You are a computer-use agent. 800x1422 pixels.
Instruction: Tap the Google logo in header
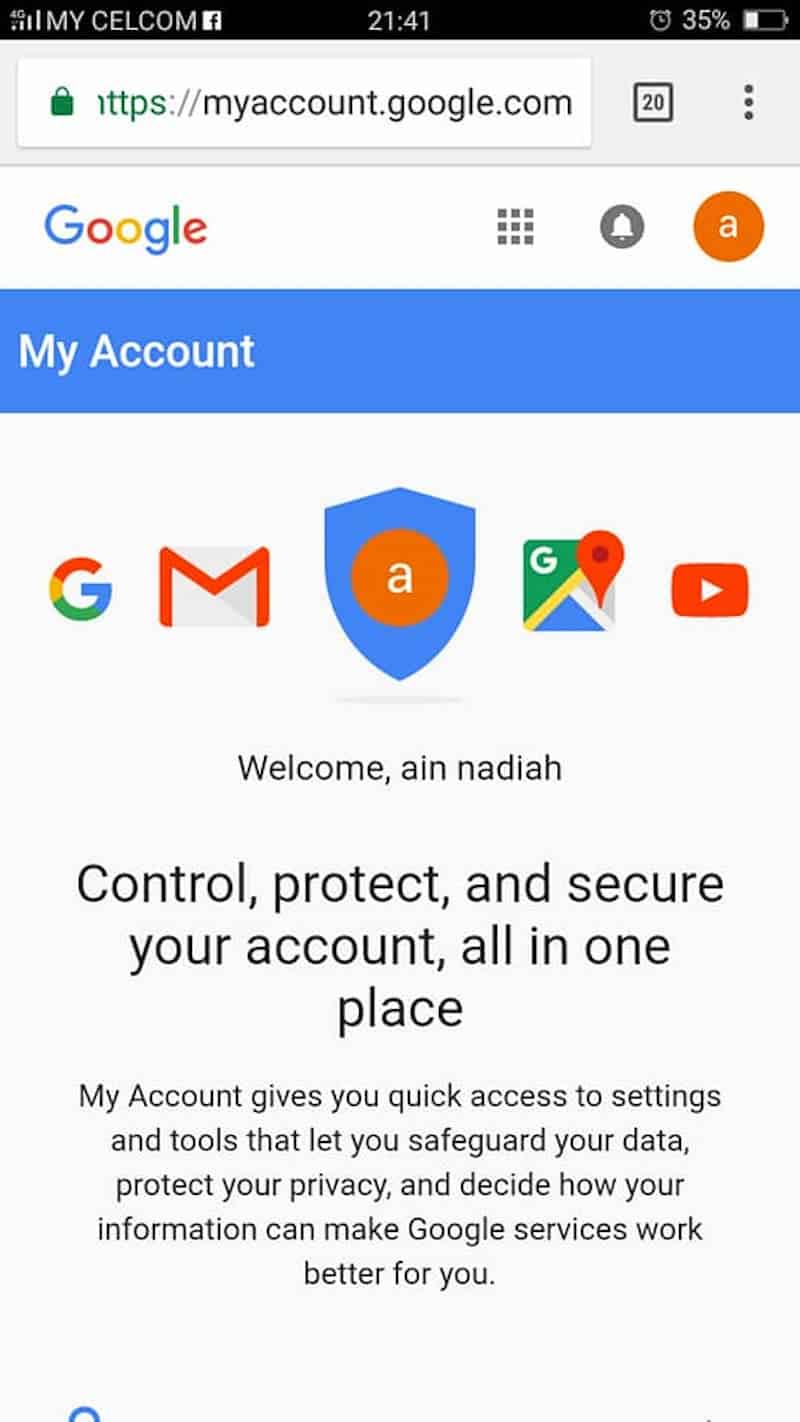[x=126, y=229]
